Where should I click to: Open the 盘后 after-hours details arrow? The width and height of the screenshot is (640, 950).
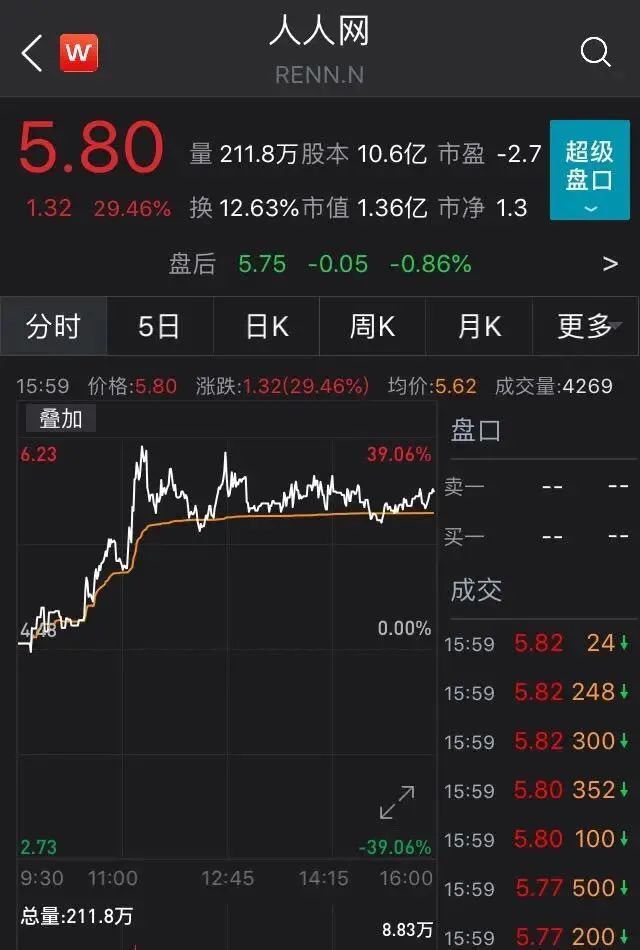611,264
